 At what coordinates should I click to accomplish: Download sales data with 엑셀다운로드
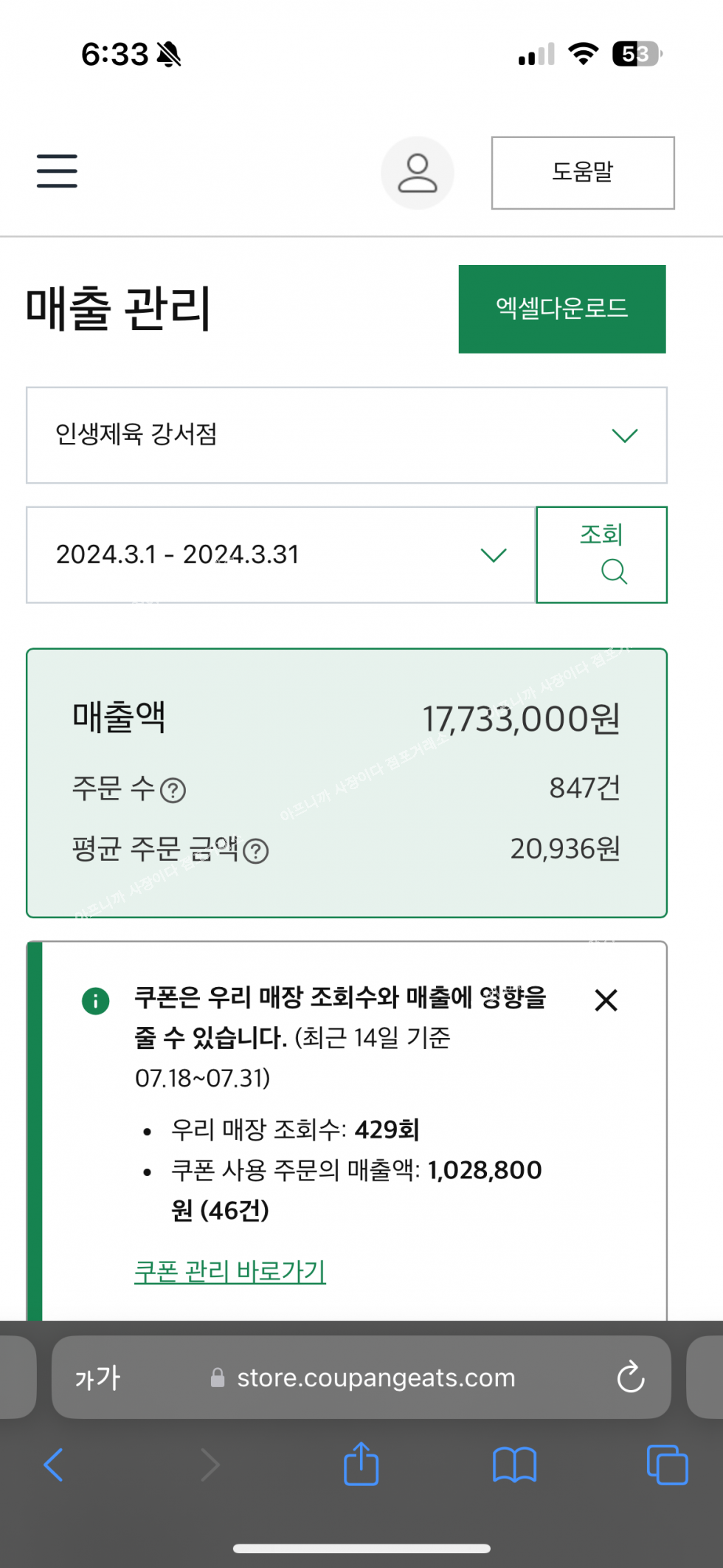(x=561, y=309)
